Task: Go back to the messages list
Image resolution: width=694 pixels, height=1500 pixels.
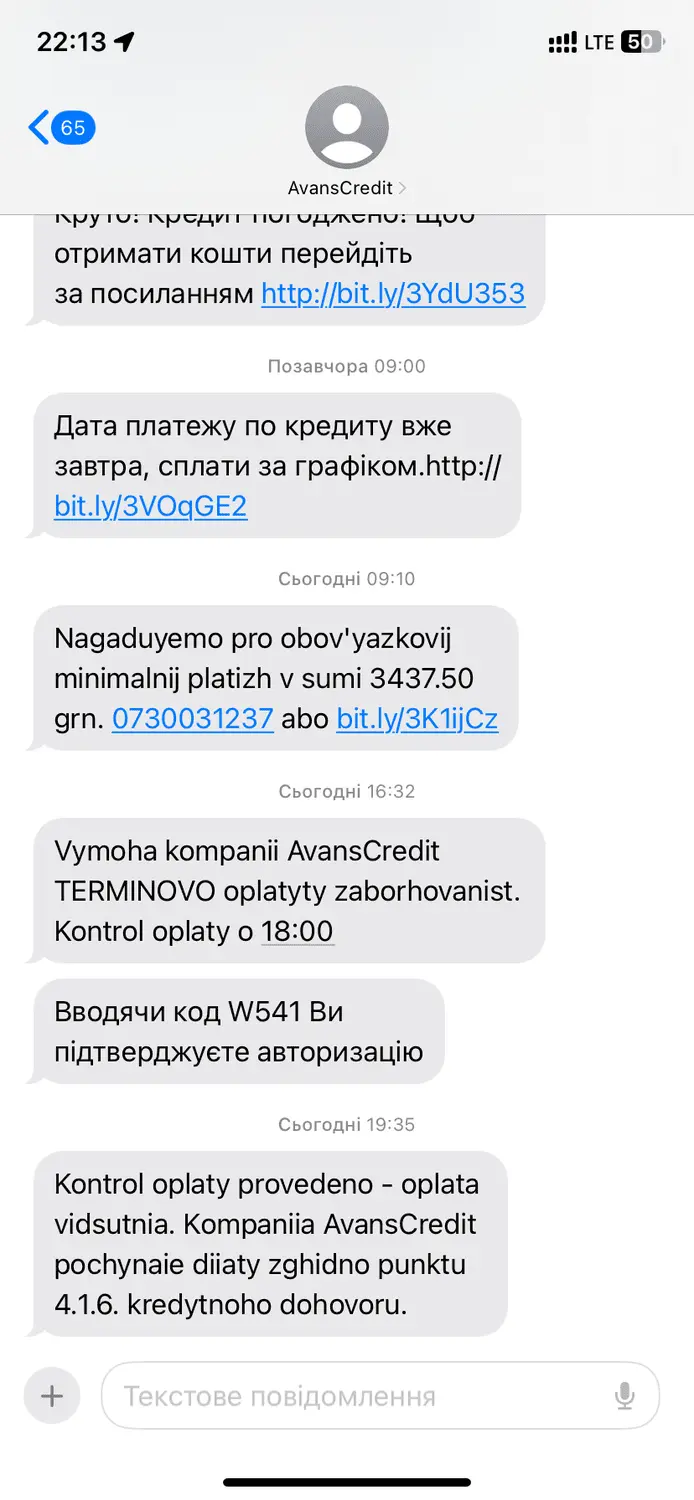Action: pos(60,128)
